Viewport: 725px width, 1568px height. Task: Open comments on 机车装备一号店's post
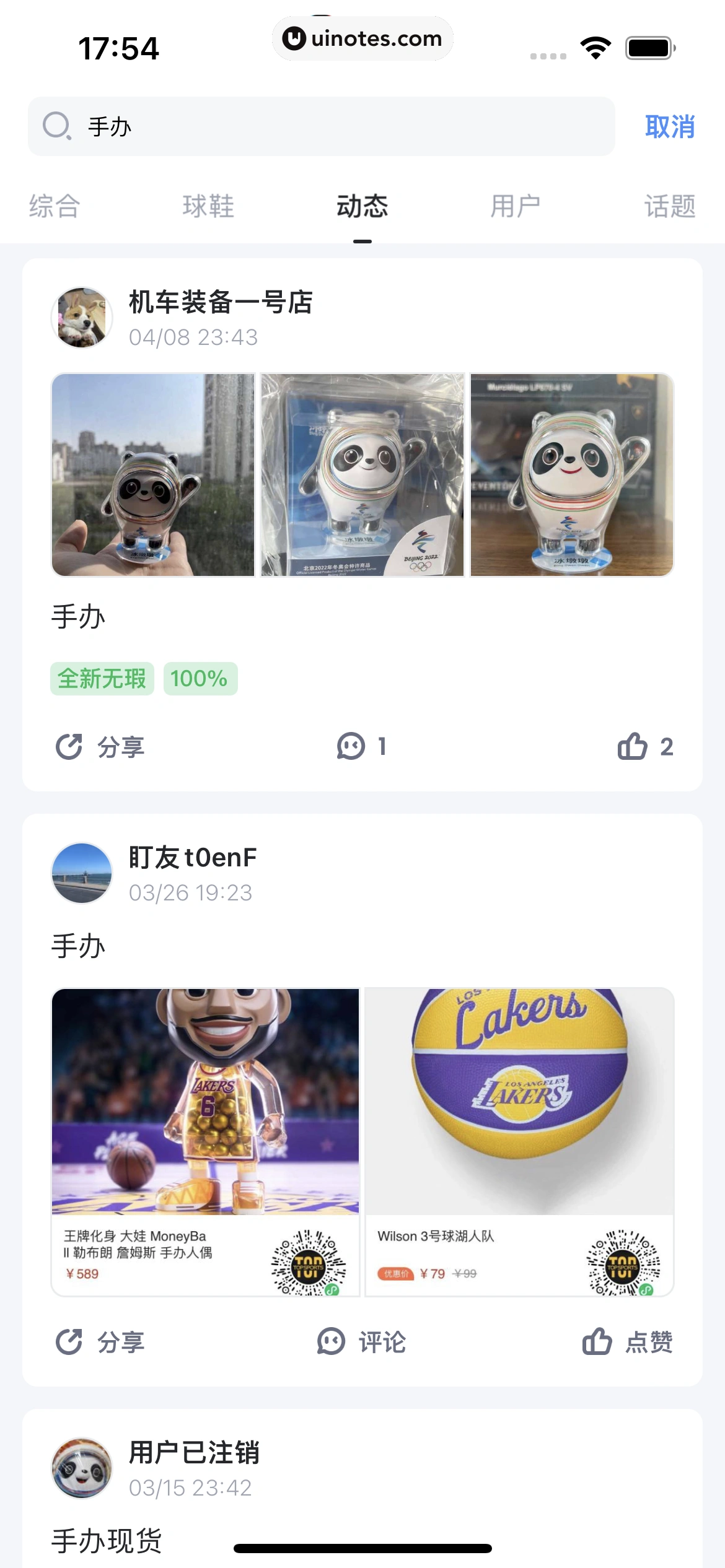362,747
